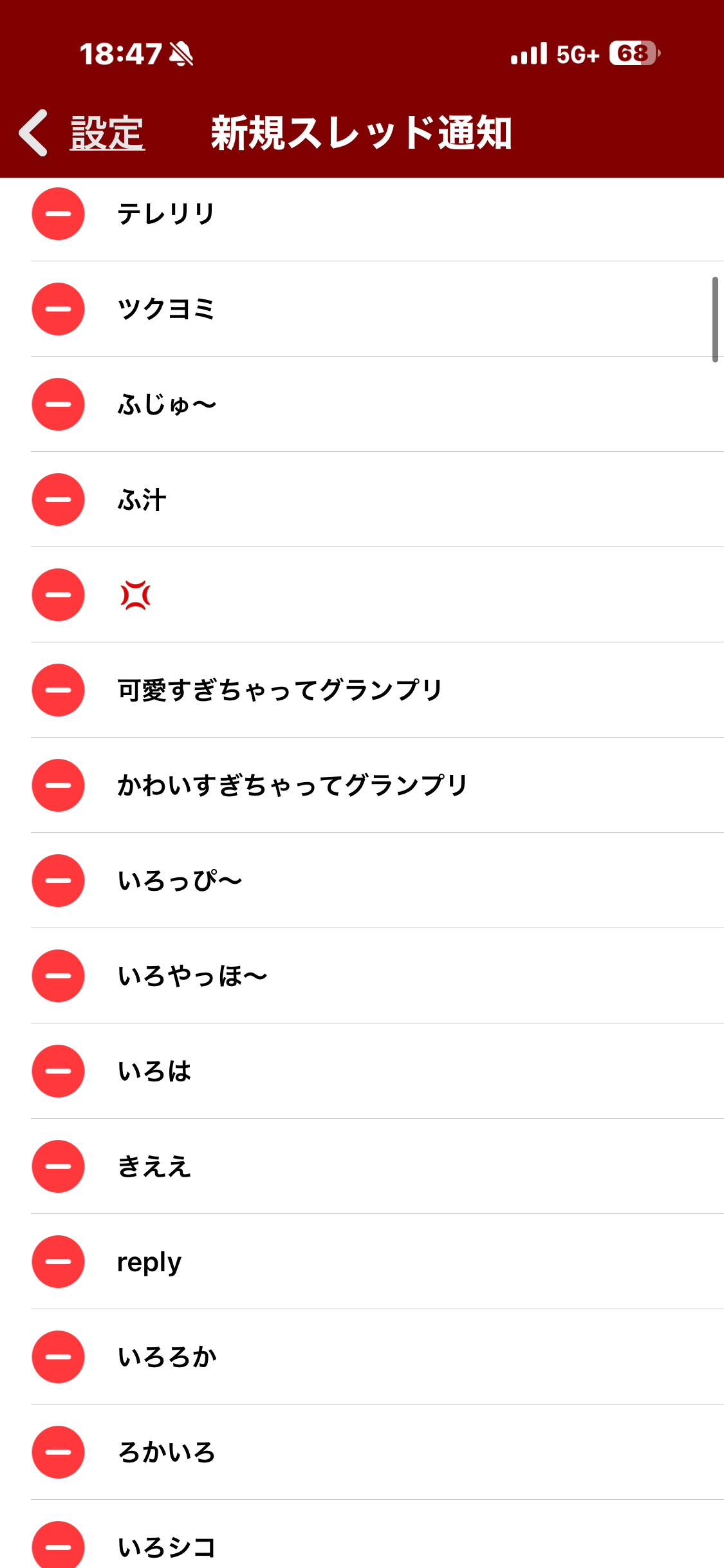Remove the きええ keyword
The height and width of the screenshot is (1568, 724).
click(58, 1166)
